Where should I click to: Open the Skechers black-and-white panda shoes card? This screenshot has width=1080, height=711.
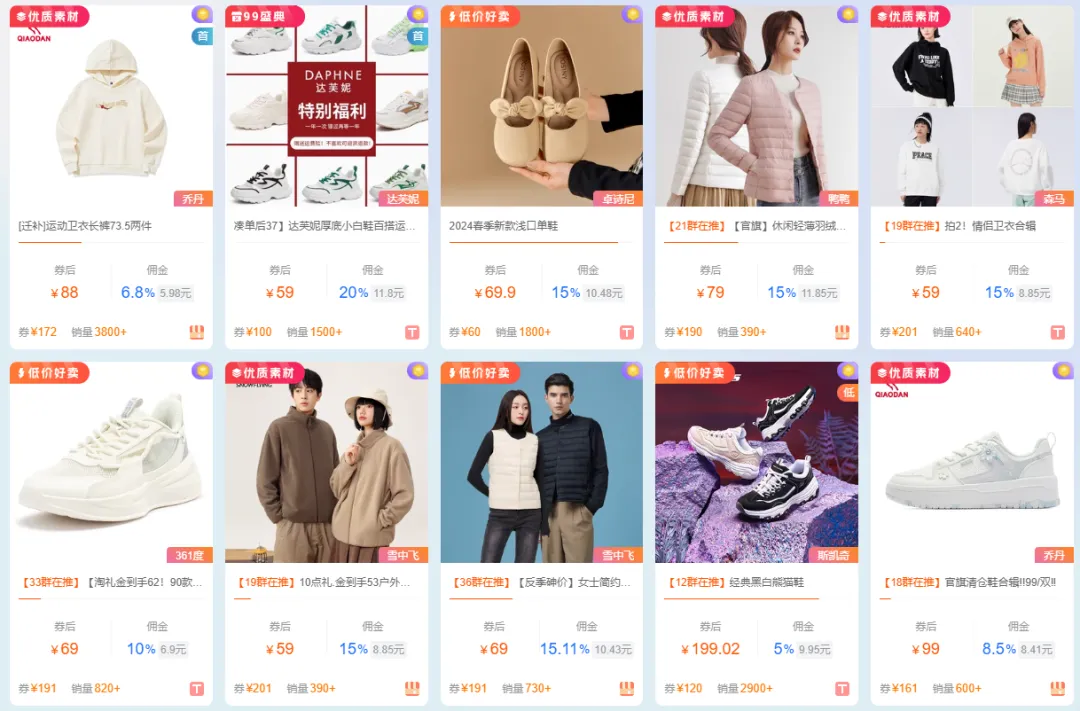pyautogui.click(x=757, y=465)
